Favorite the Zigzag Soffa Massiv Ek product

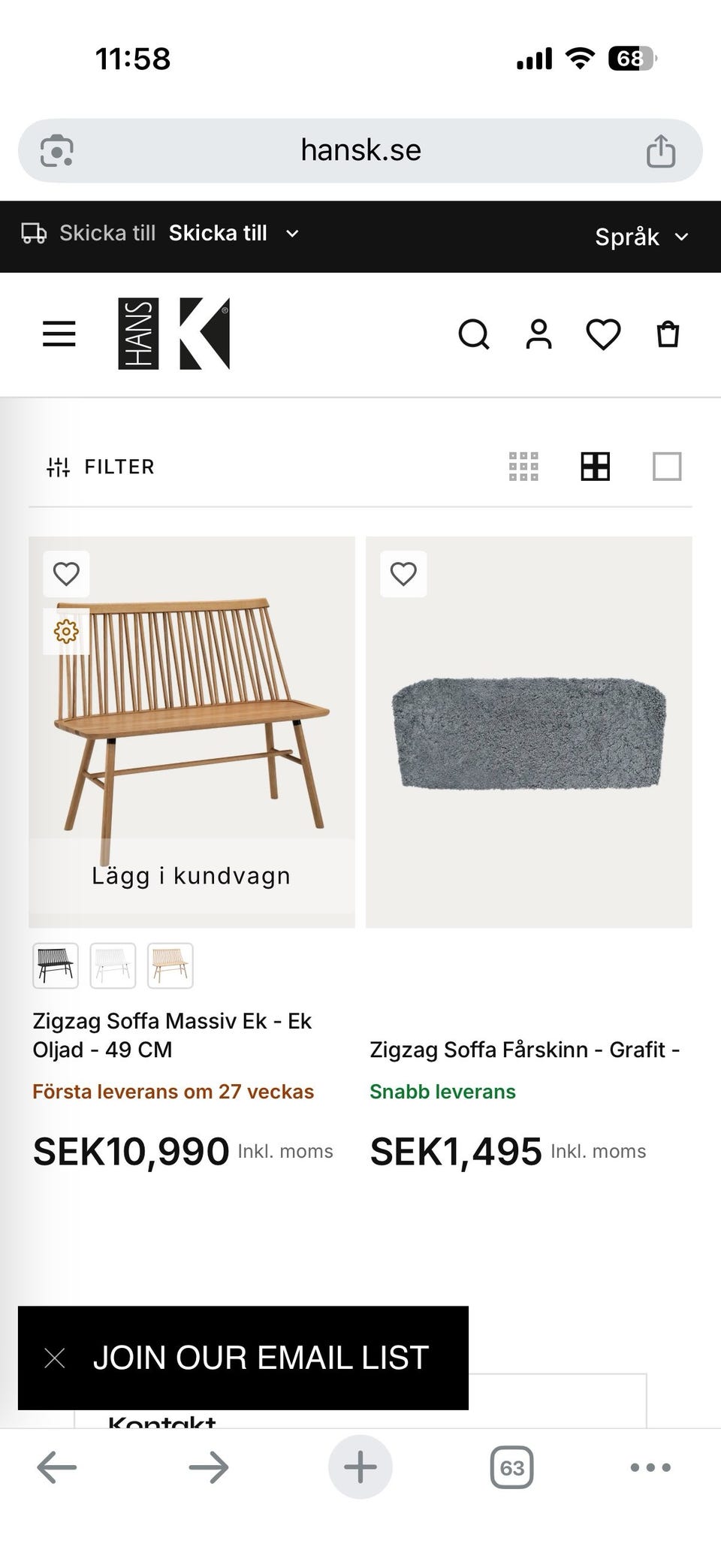67,573
